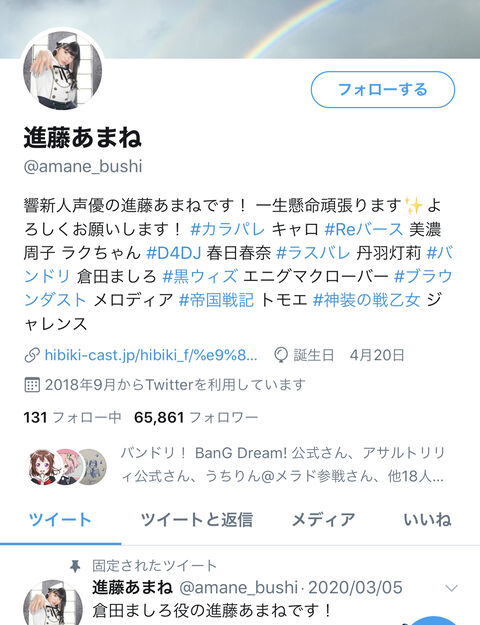Expand the pinned tweet options chevron
Screen dimensions: 480x625
(x=451, y=588)
